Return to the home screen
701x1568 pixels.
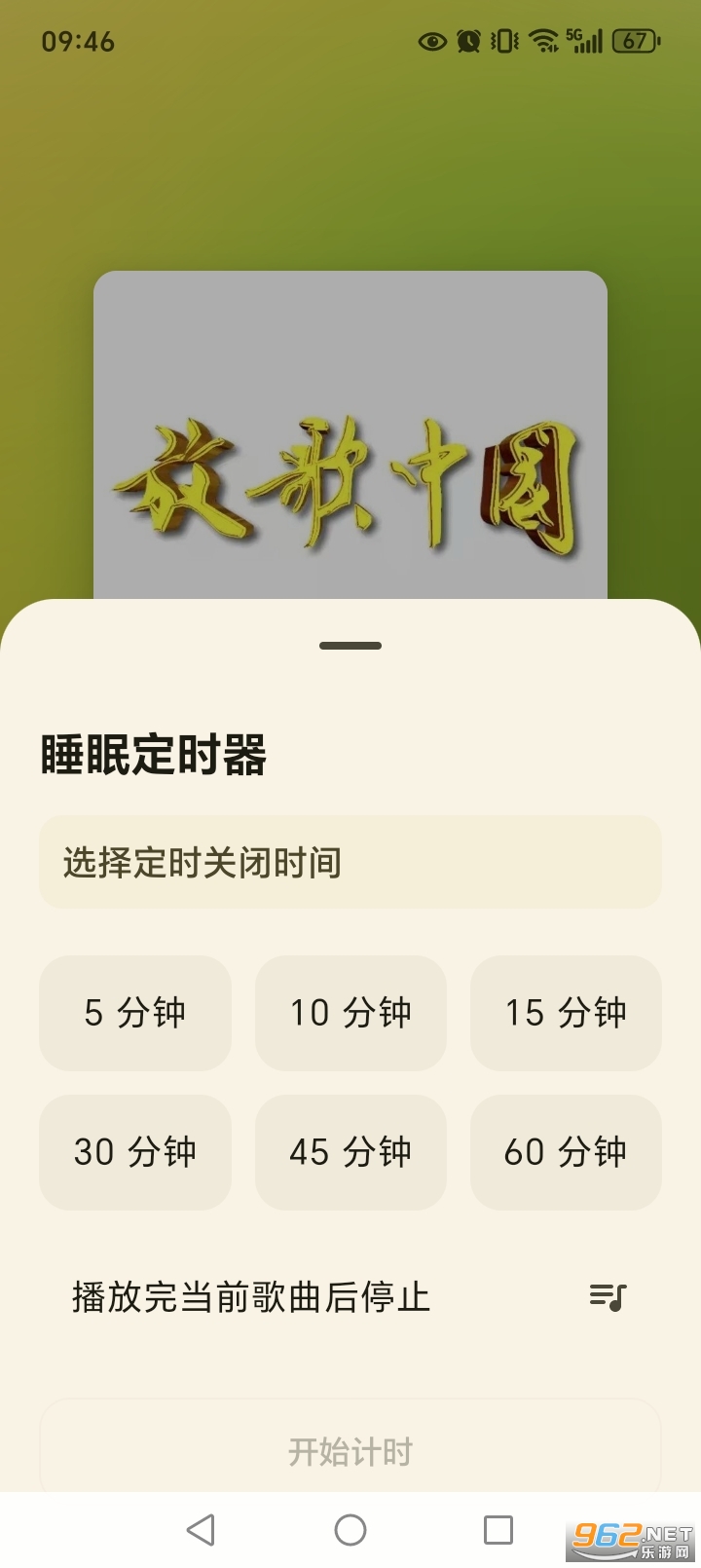[350, 1530]
